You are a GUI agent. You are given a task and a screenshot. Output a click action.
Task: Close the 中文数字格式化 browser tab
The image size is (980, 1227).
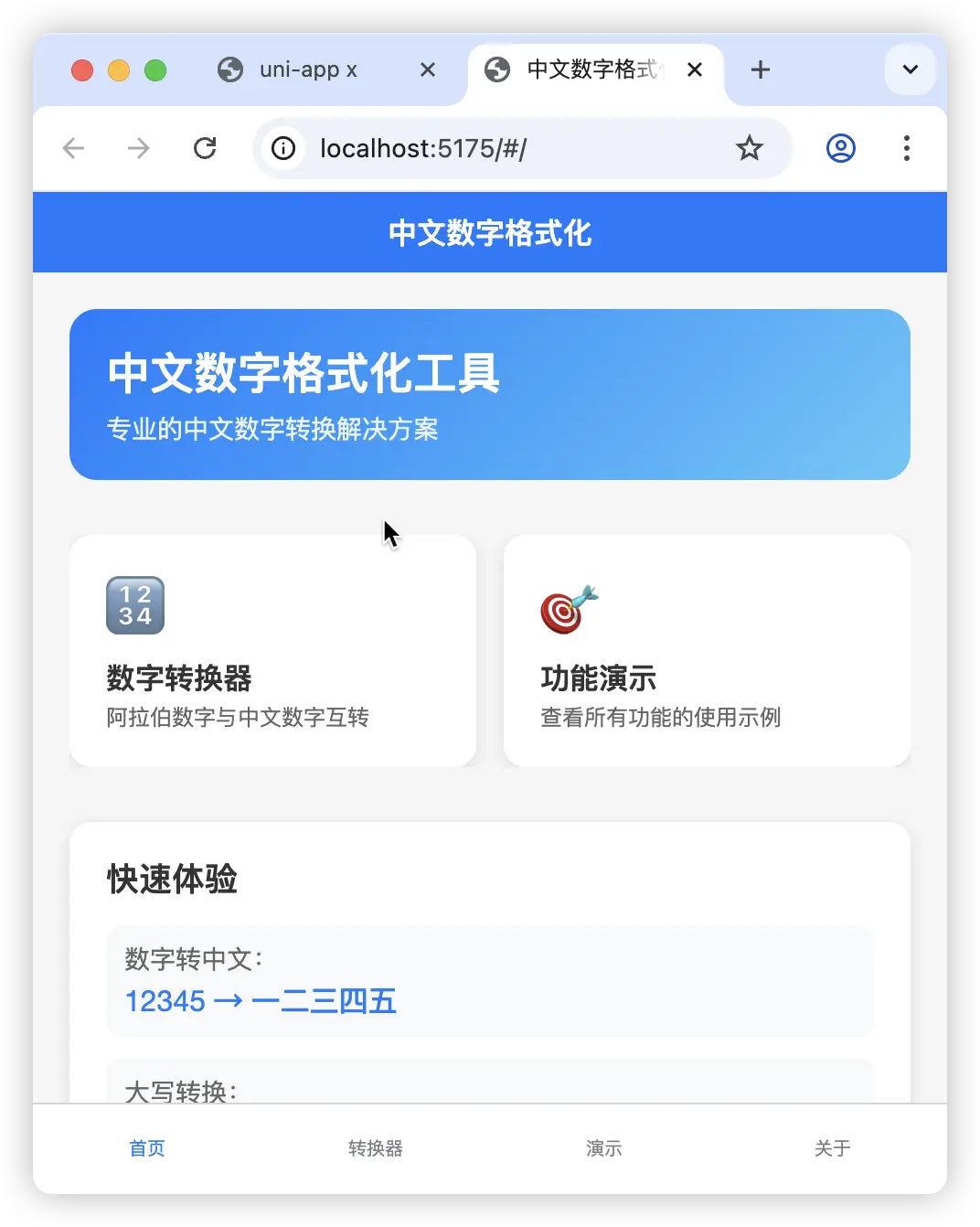tap(695, 69)
